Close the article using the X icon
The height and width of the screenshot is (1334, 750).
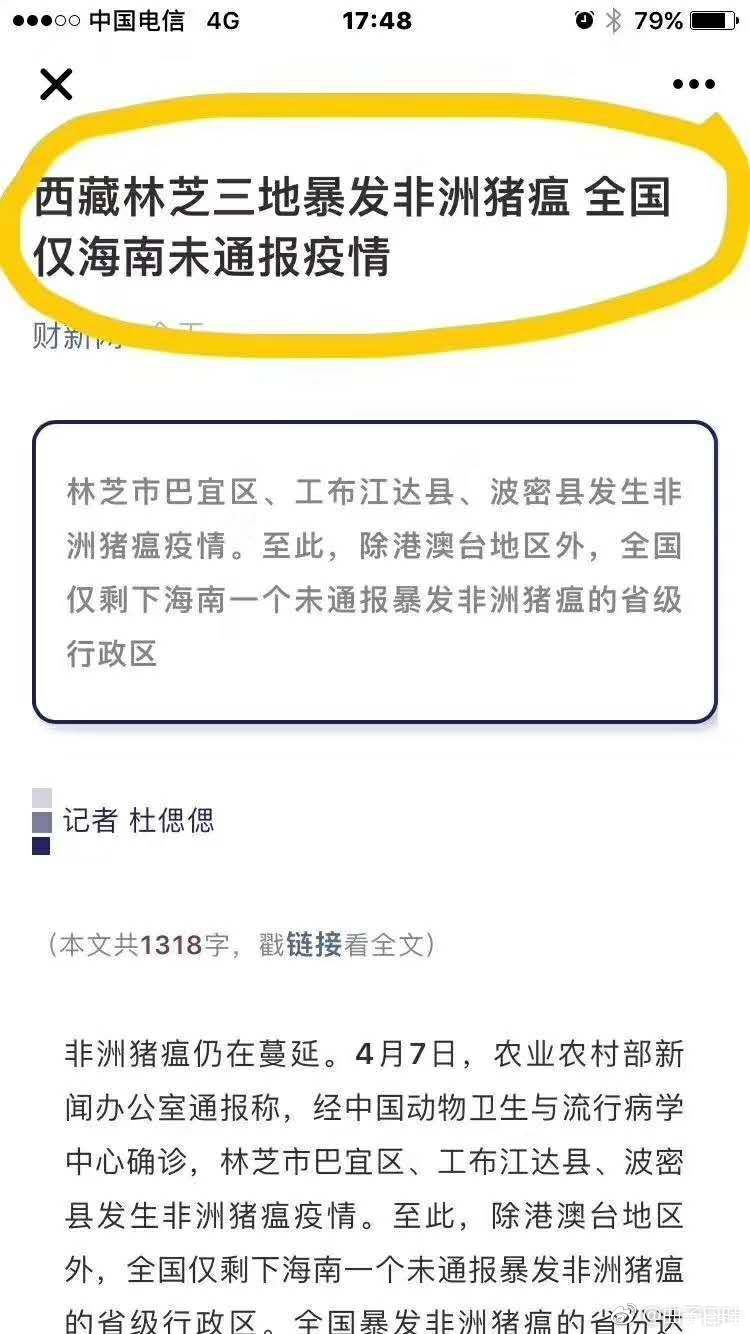click(x=57, y=85)
